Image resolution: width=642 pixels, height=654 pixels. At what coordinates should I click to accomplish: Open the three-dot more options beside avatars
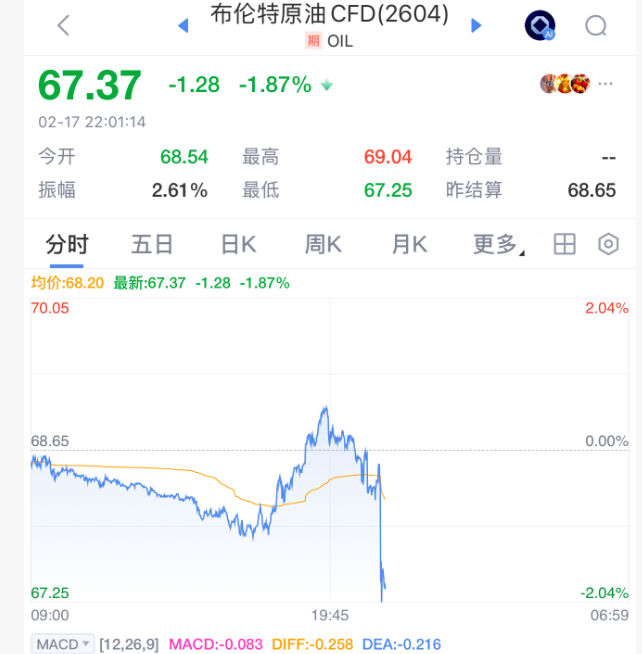pos(605,84)
